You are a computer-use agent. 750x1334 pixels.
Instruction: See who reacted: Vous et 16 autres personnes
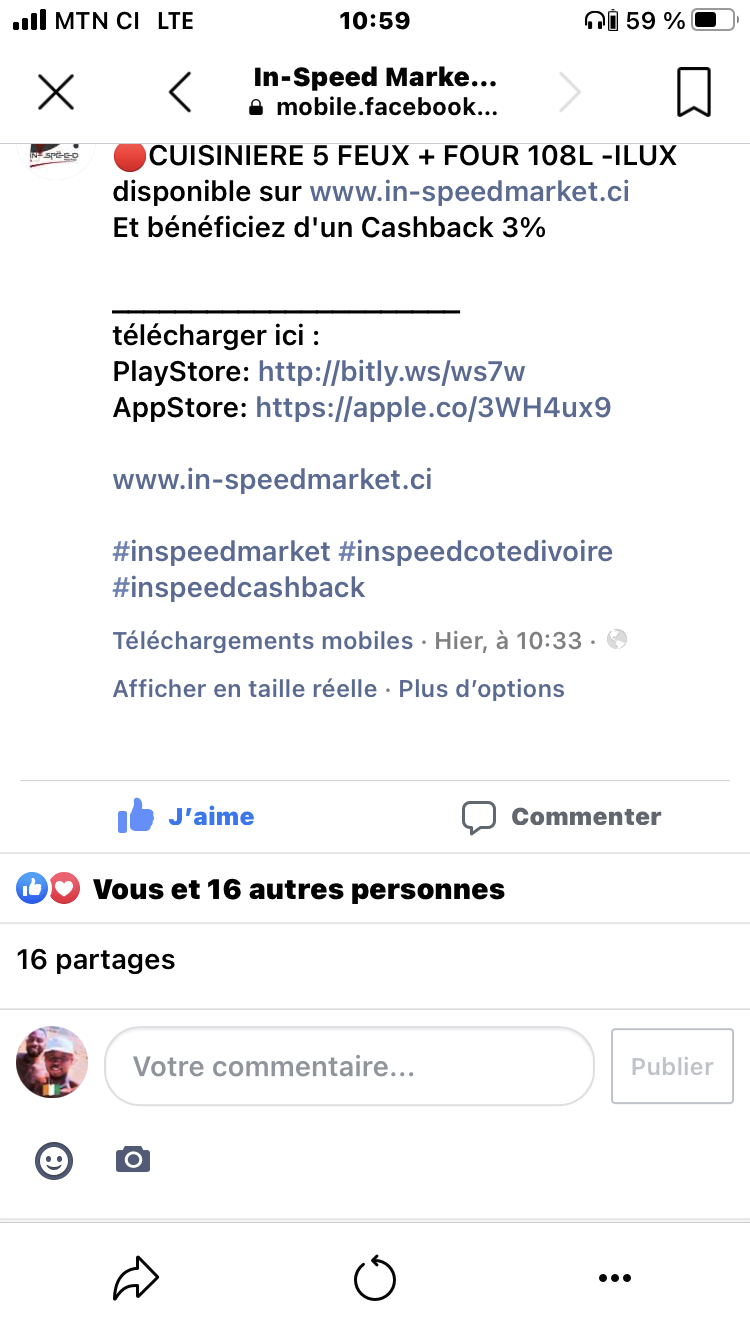[298, 889]
